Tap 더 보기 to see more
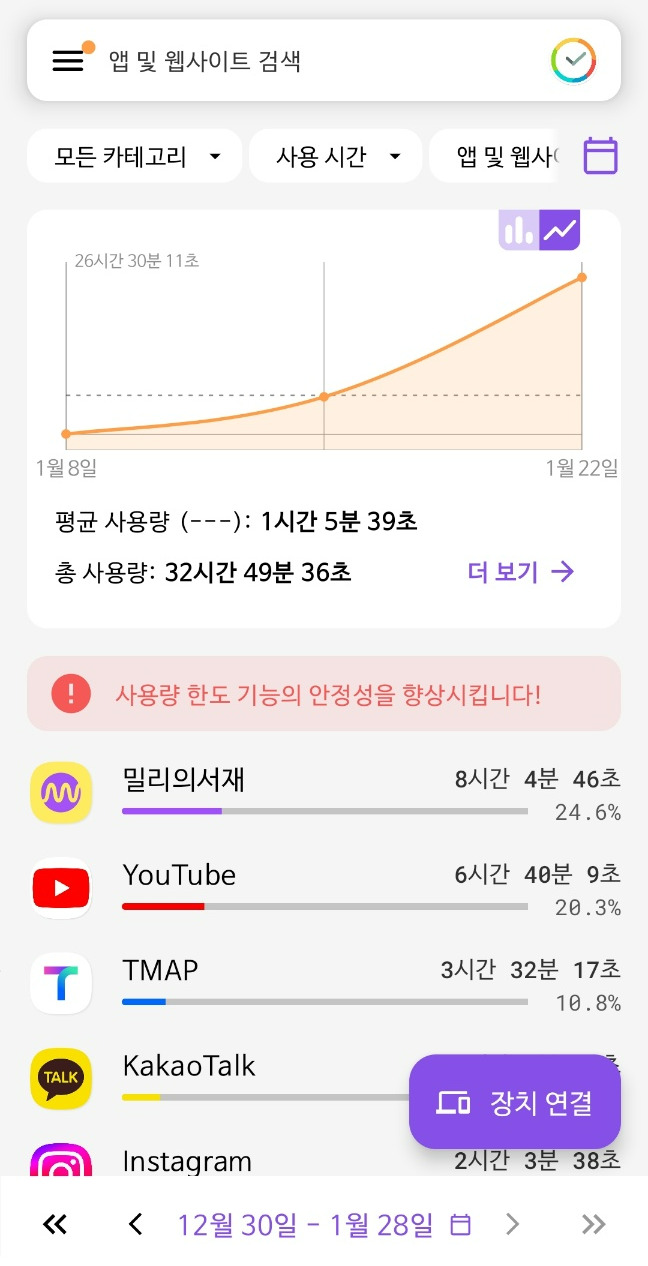The image size is (648, 1266). tap(521, 572)
